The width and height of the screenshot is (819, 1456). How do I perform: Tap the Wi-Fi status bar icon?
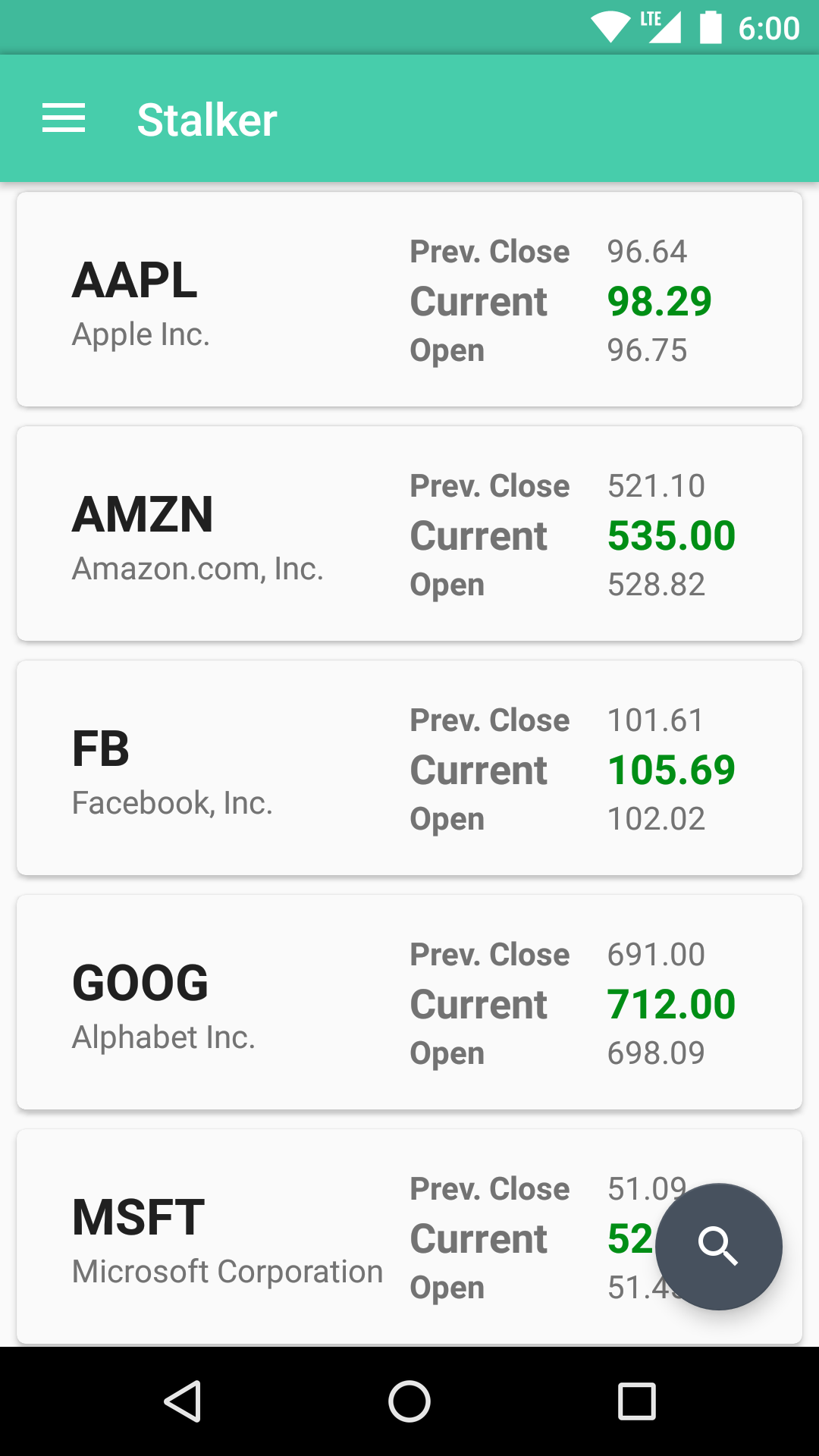tap(609, 27)
